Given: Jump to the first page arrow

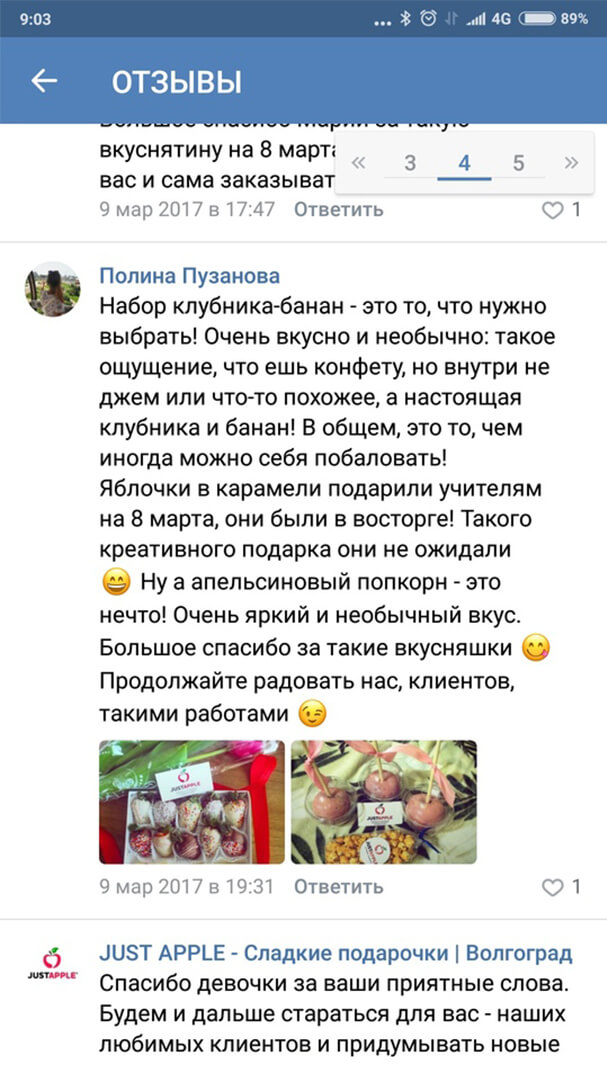Looking at the screenshot, I should (359, 163).
